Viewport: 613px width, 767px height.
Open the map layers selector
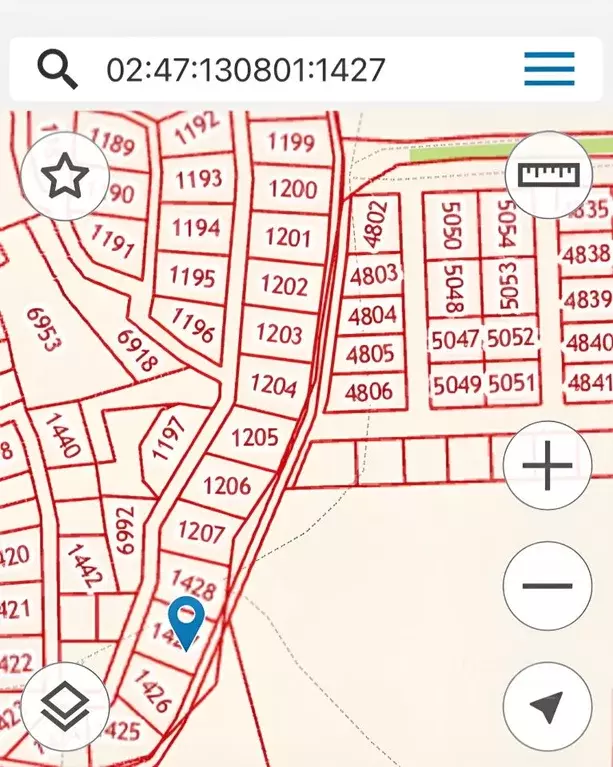pyautogui.click(x=65, y=706)
